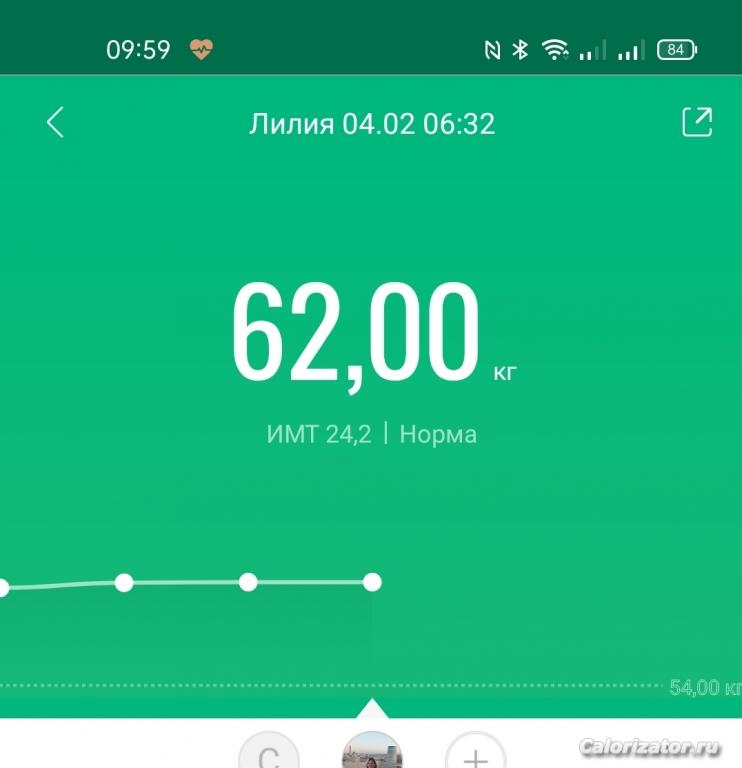Share the 62,00 kg weight result
This screenshot has height=768, width=742.
(x=697, y=122)
